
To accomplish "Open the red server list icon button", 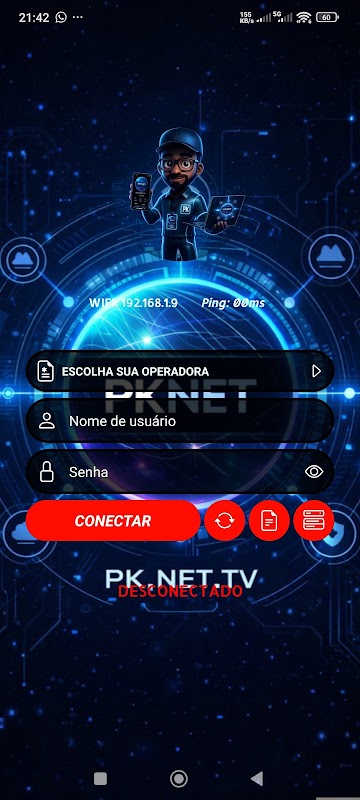I will coord(314,521).
